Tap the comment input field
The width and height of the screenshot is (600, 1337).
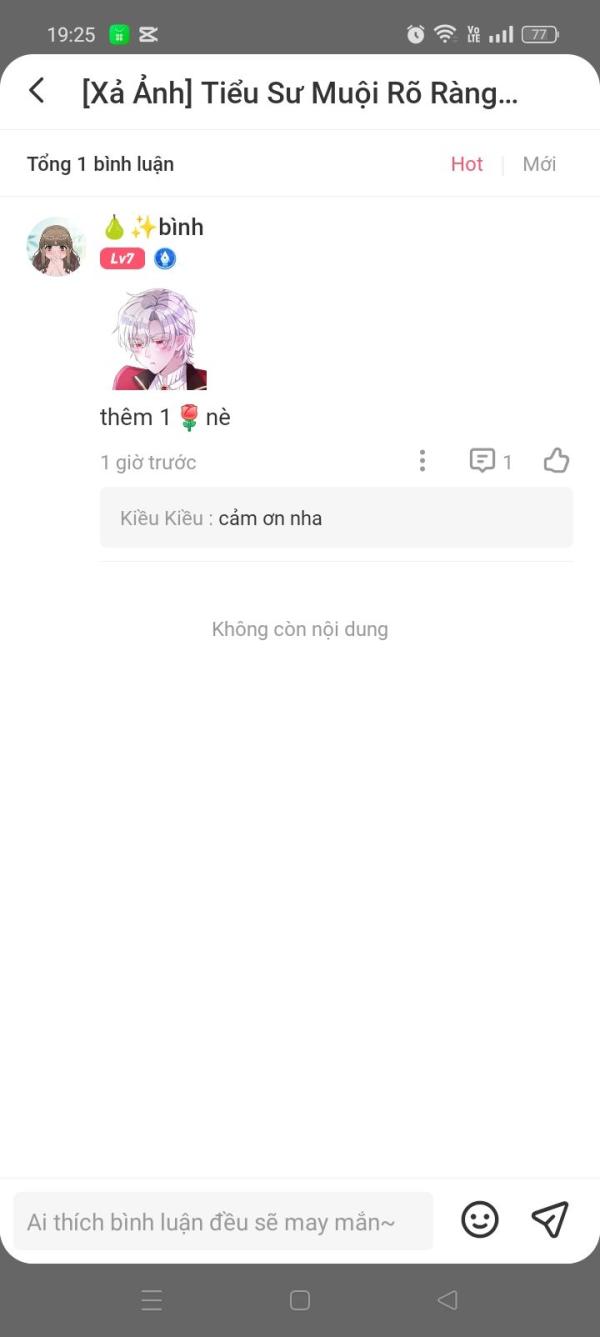click(x=223, y=1221)
